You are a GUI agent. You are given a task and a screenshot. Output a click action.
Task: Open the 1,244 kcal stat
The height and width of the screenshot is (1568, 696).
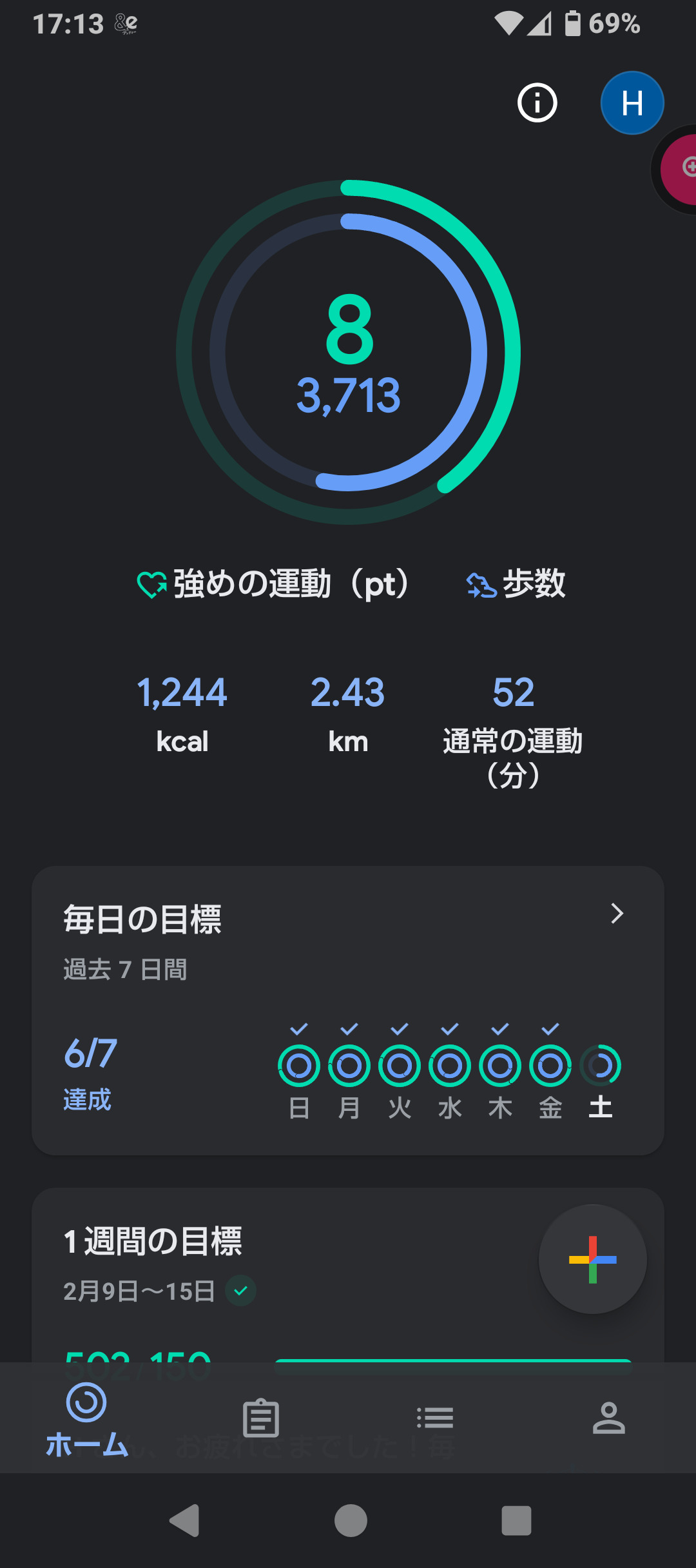(182, 714)
